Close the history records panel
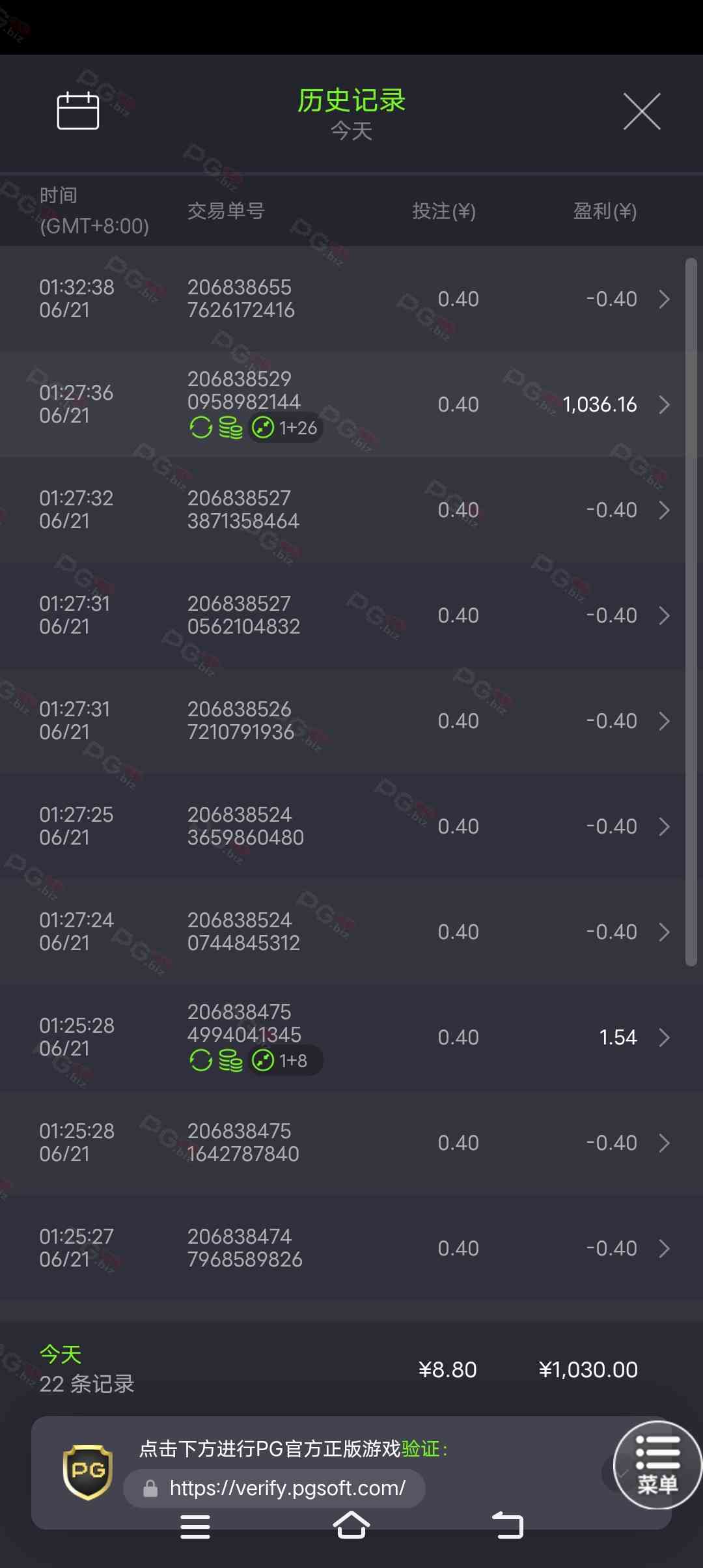 [x=642, y=111]
